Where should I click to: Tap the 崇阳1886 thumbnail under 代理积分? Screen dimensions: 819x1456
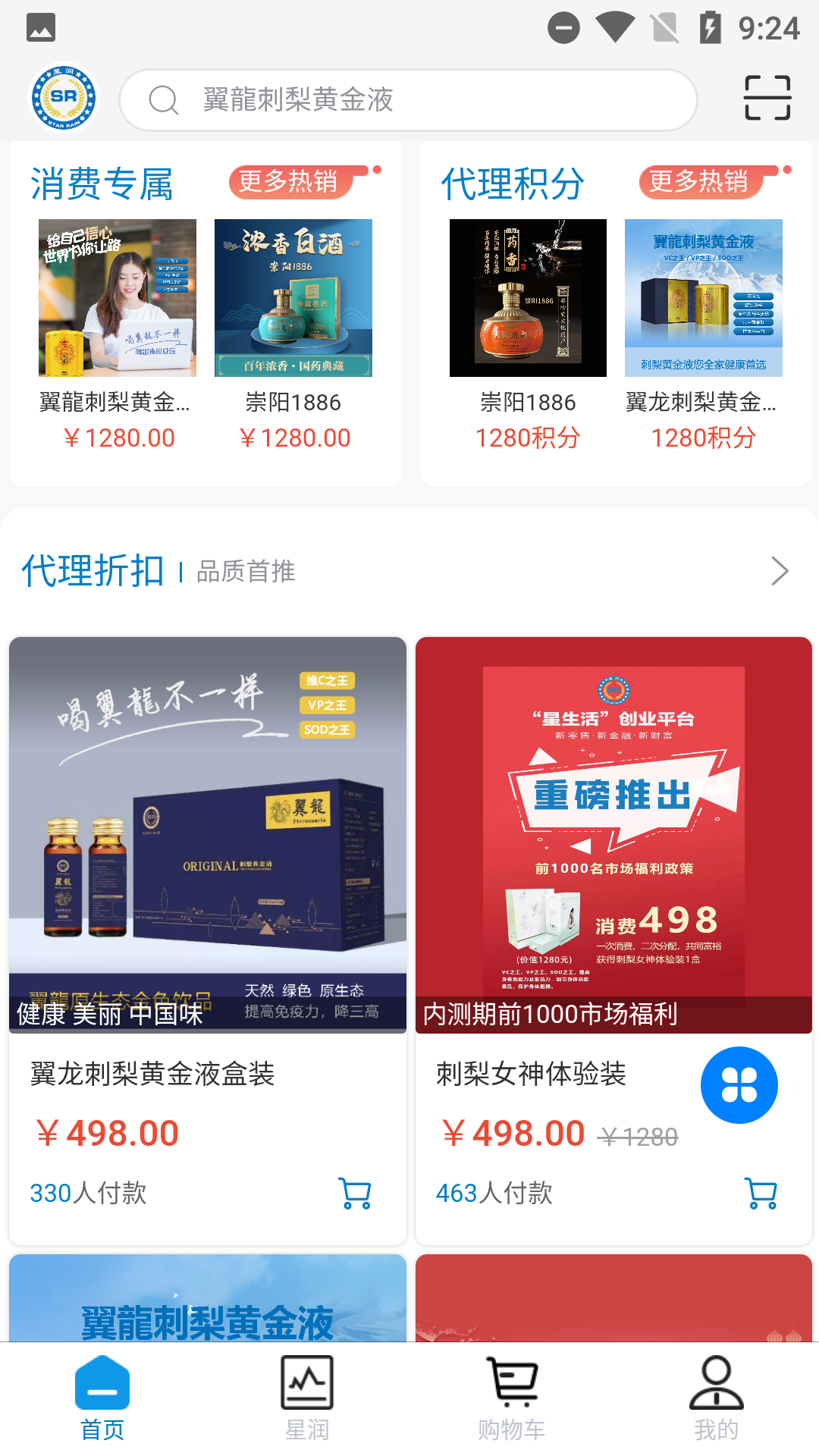tap(528, 299)
